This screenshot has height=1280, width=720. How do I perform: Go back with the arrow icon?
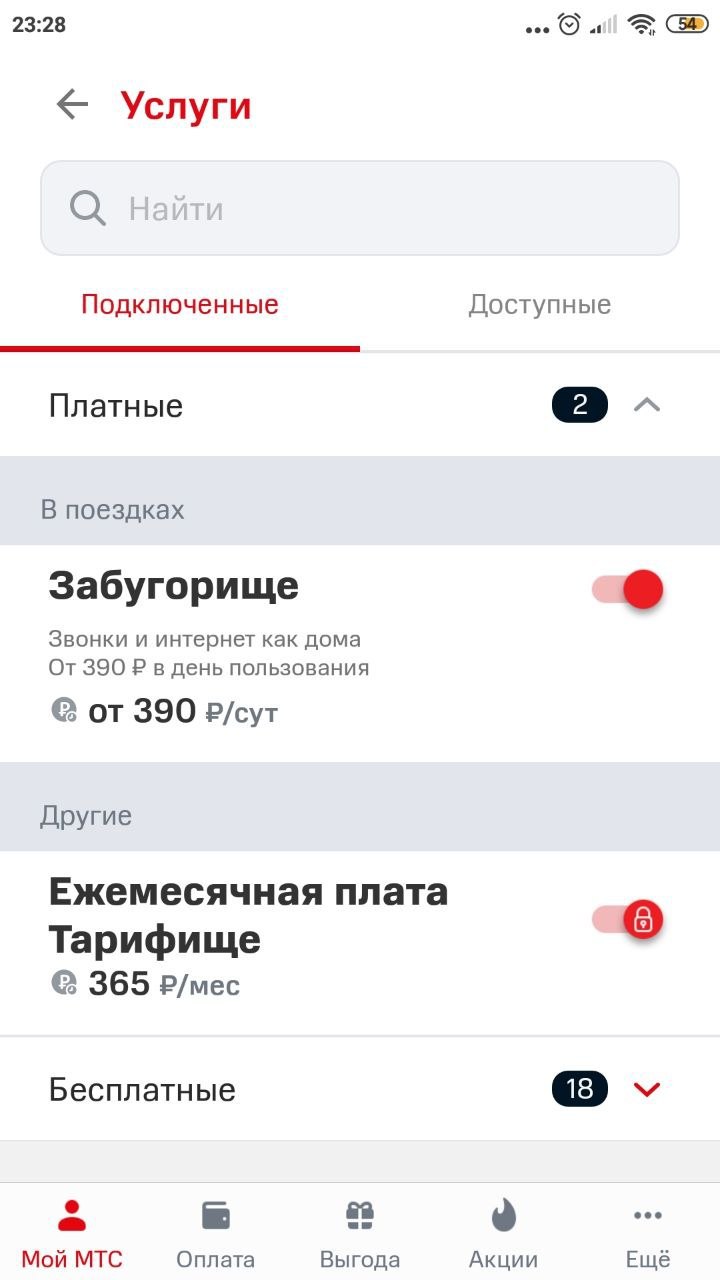point(72,104)
